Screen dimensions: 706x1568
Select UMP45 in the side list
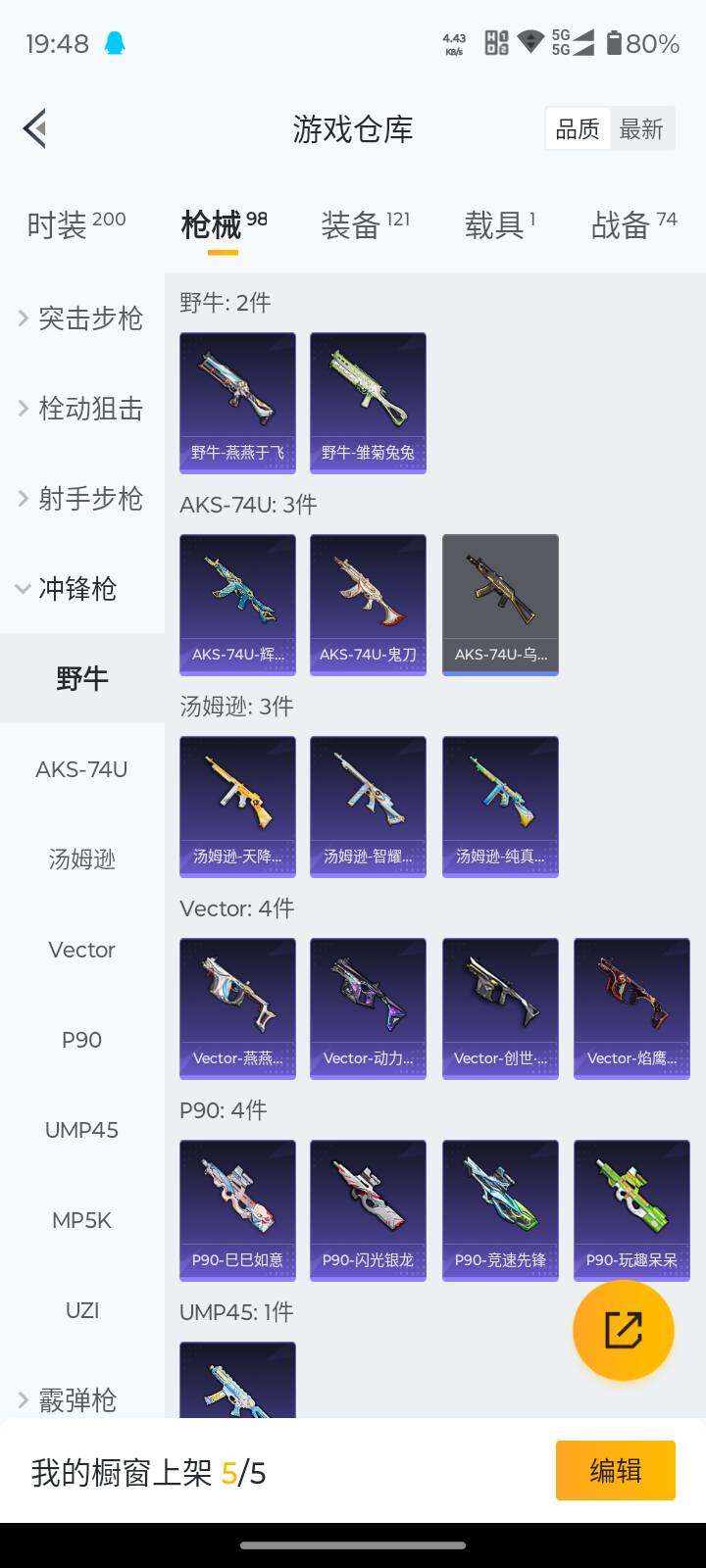point(81,1130)
